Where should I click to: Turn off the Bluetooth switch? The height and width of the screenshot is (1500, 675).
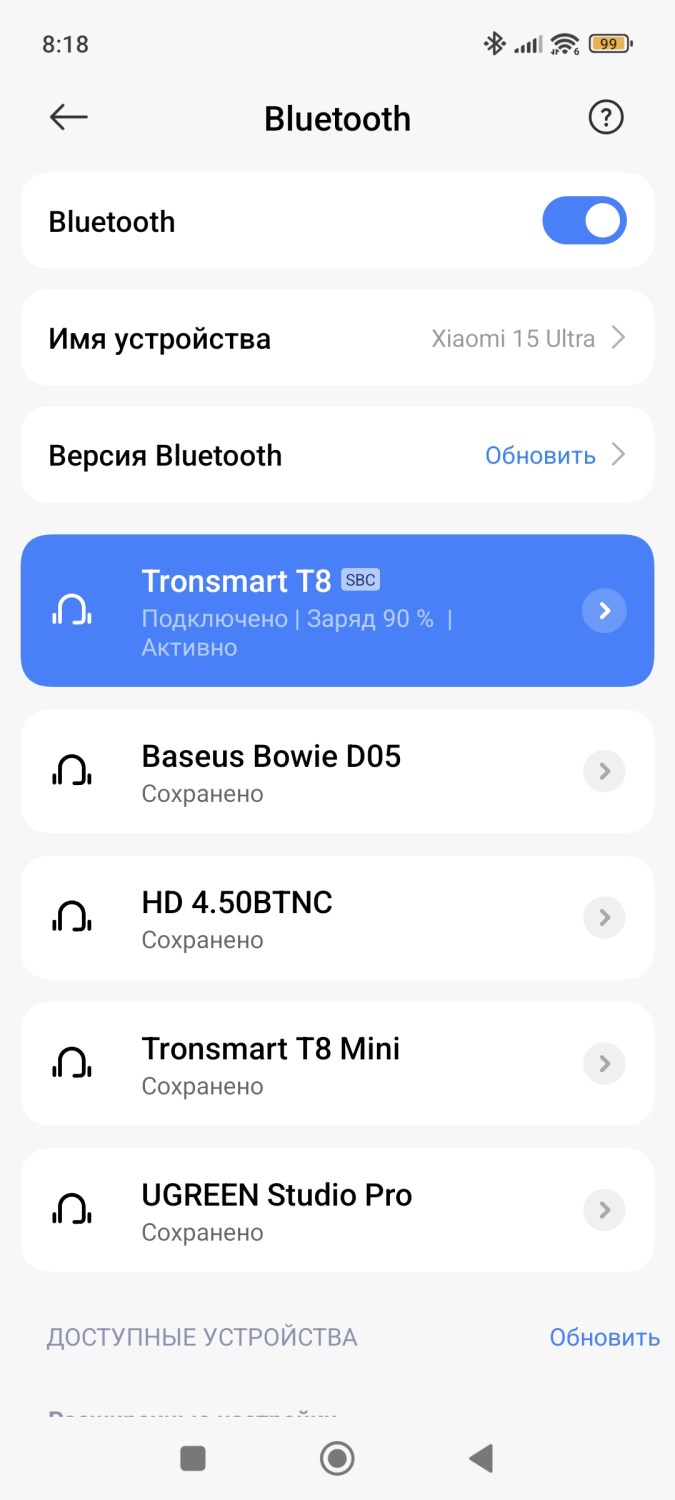(584, 221)
